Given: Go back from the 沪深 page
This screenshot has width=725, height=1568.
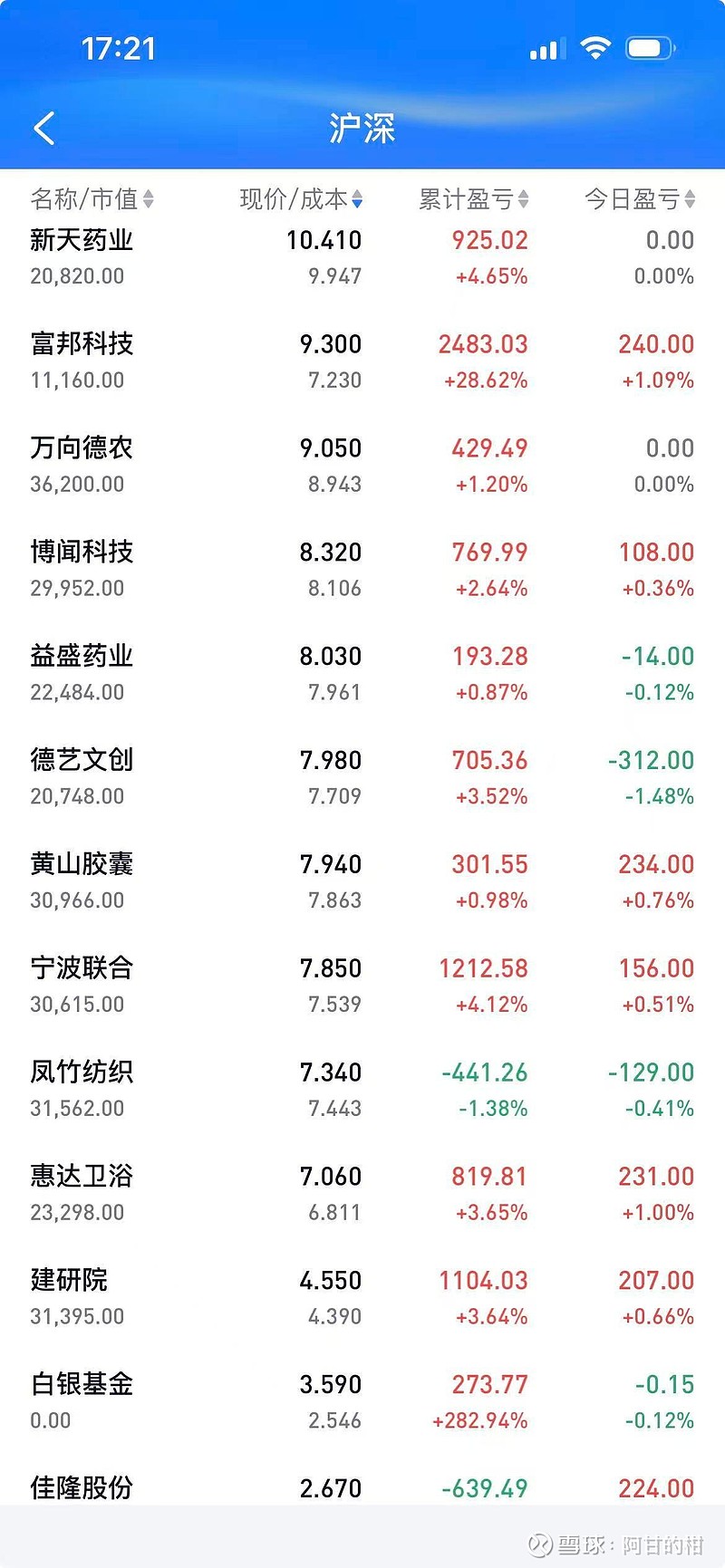Looking at the screenshot, I should (44, 129).
